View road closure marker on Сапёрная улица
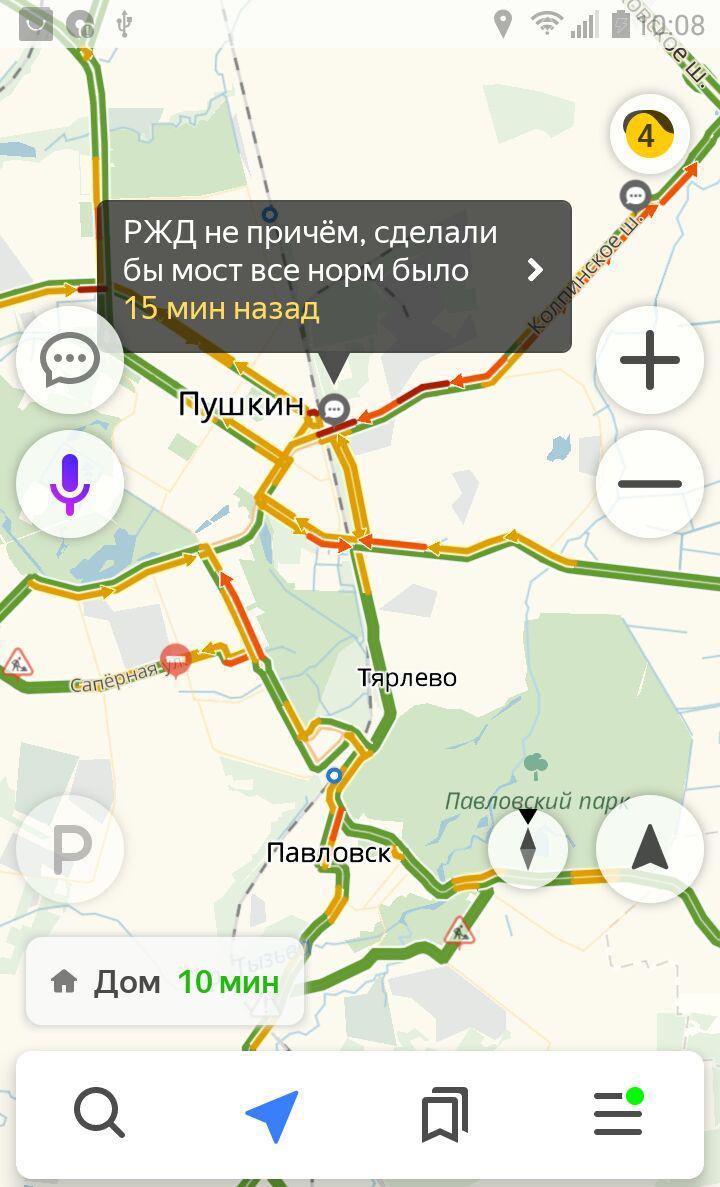This screenshot has width=720, height=1187. click(x=176, y=659)
